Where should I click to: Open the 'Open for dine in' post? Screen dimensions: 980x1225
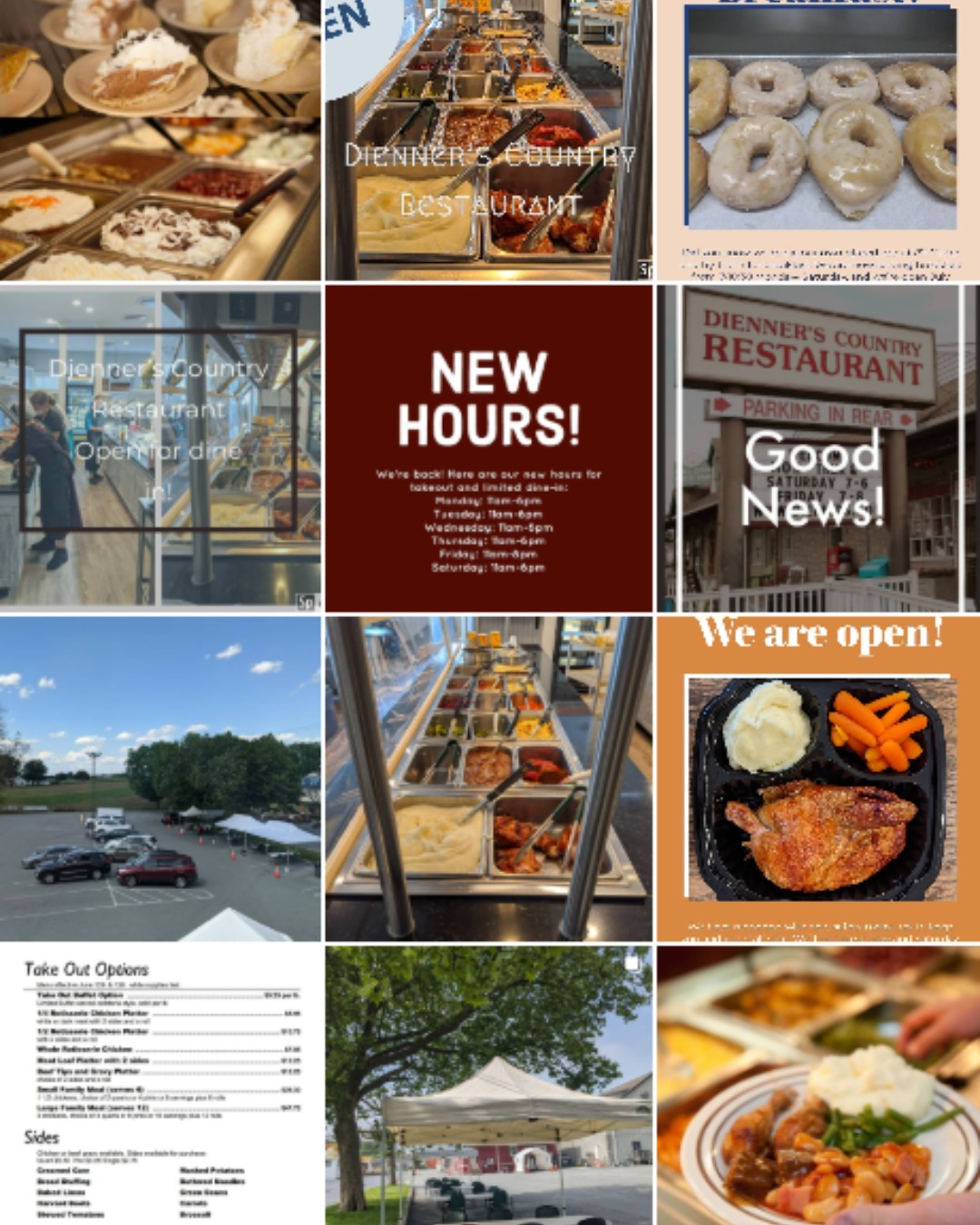(160, 448)
